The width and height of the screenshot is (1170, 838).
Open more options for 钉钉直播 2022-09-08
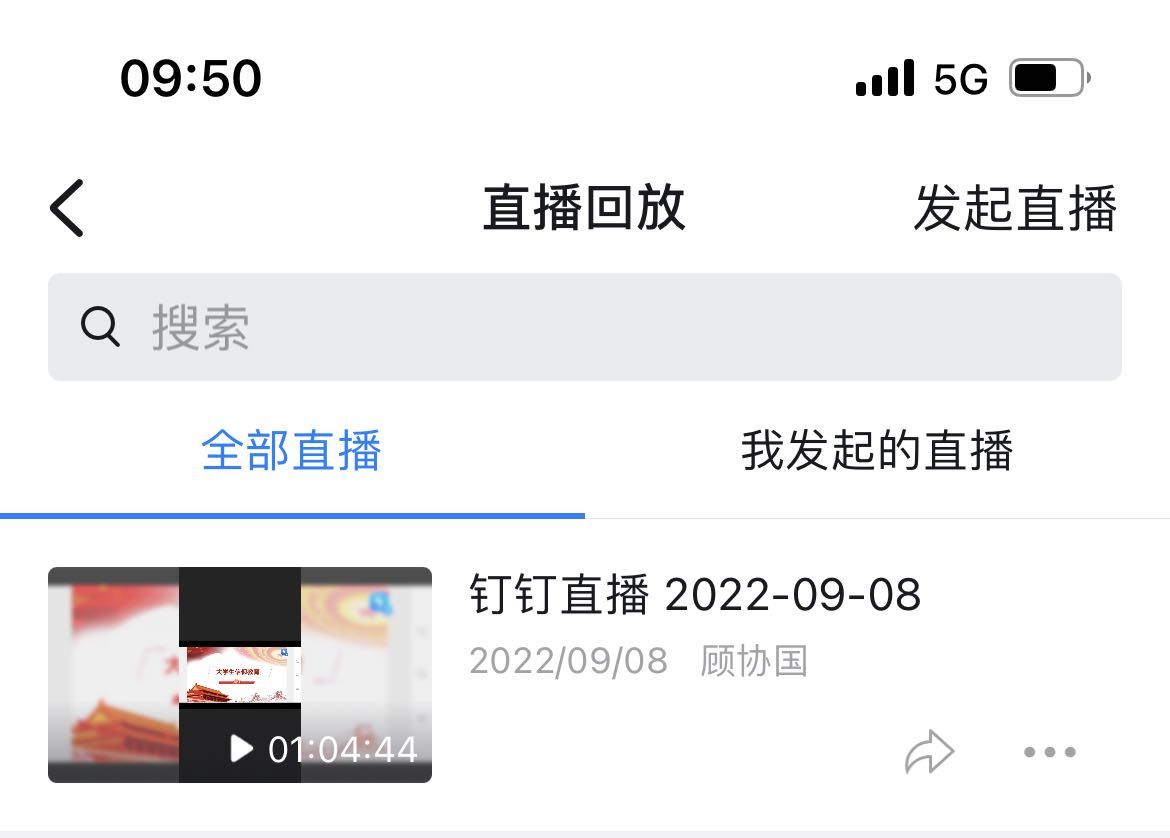pyautogui.click(x=1050, y=752)
